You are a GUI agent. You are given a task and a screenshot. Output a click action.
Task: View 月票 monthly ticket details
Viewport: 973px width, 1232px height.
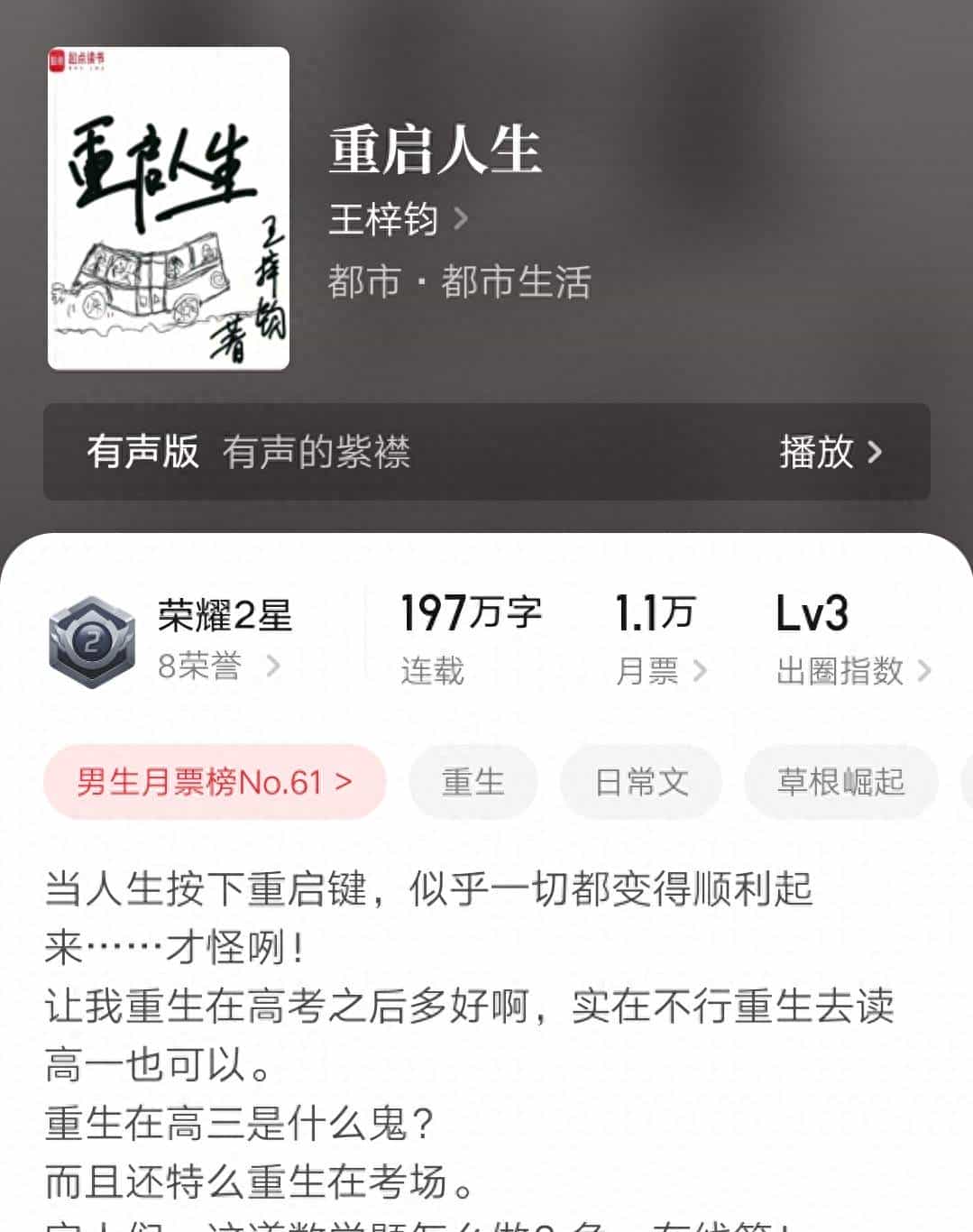tap(660, 670)
